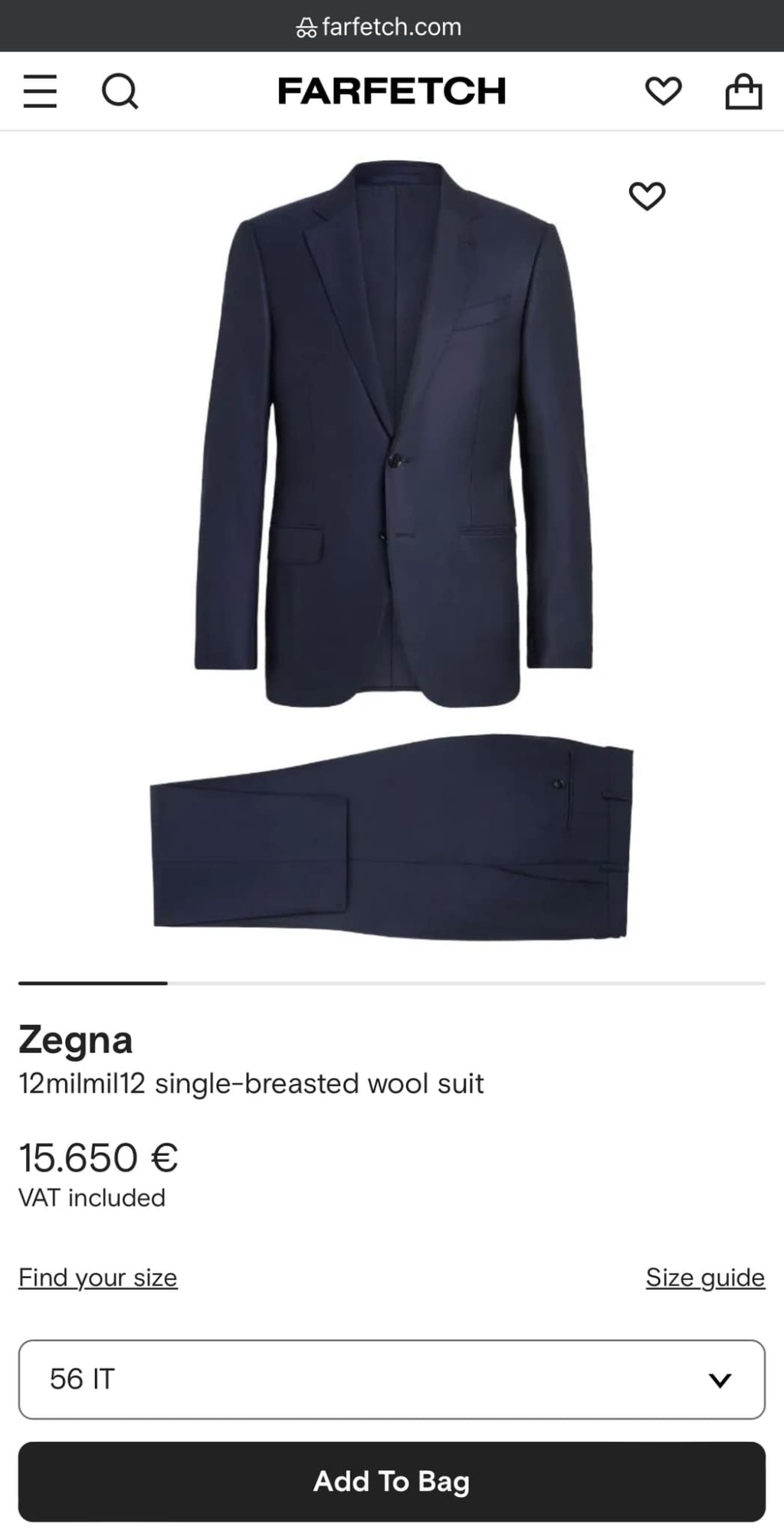The height and width of the screenshot is (1533, 784).
Task: Open the Size guide link
Action: pos(705,1278)
